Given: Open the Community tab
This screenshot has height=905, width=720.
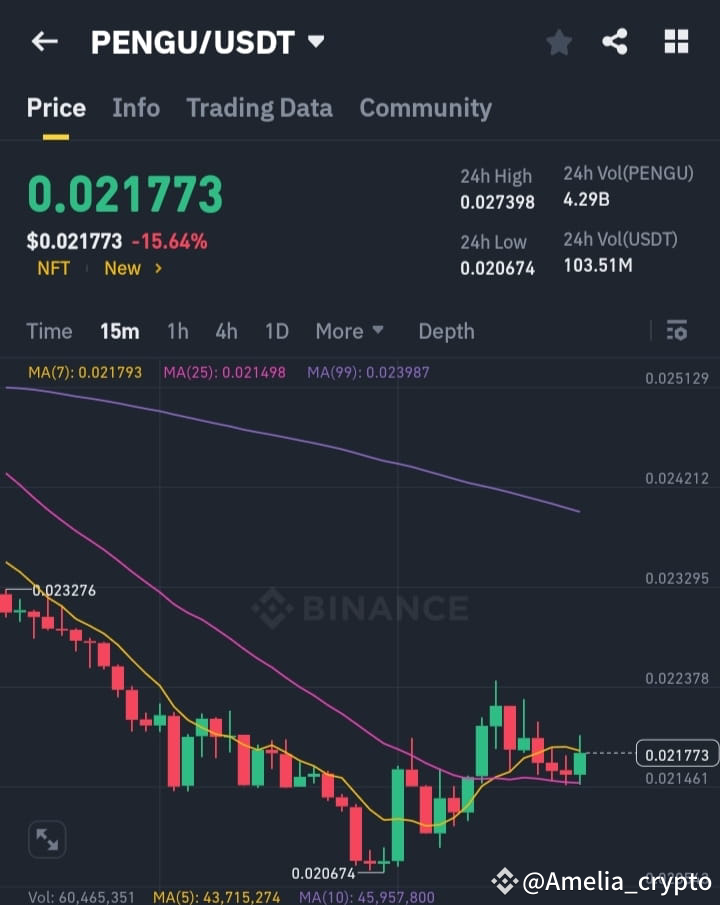Looking at the screenshot, I should pyautogui.click(x=425, y=108).
